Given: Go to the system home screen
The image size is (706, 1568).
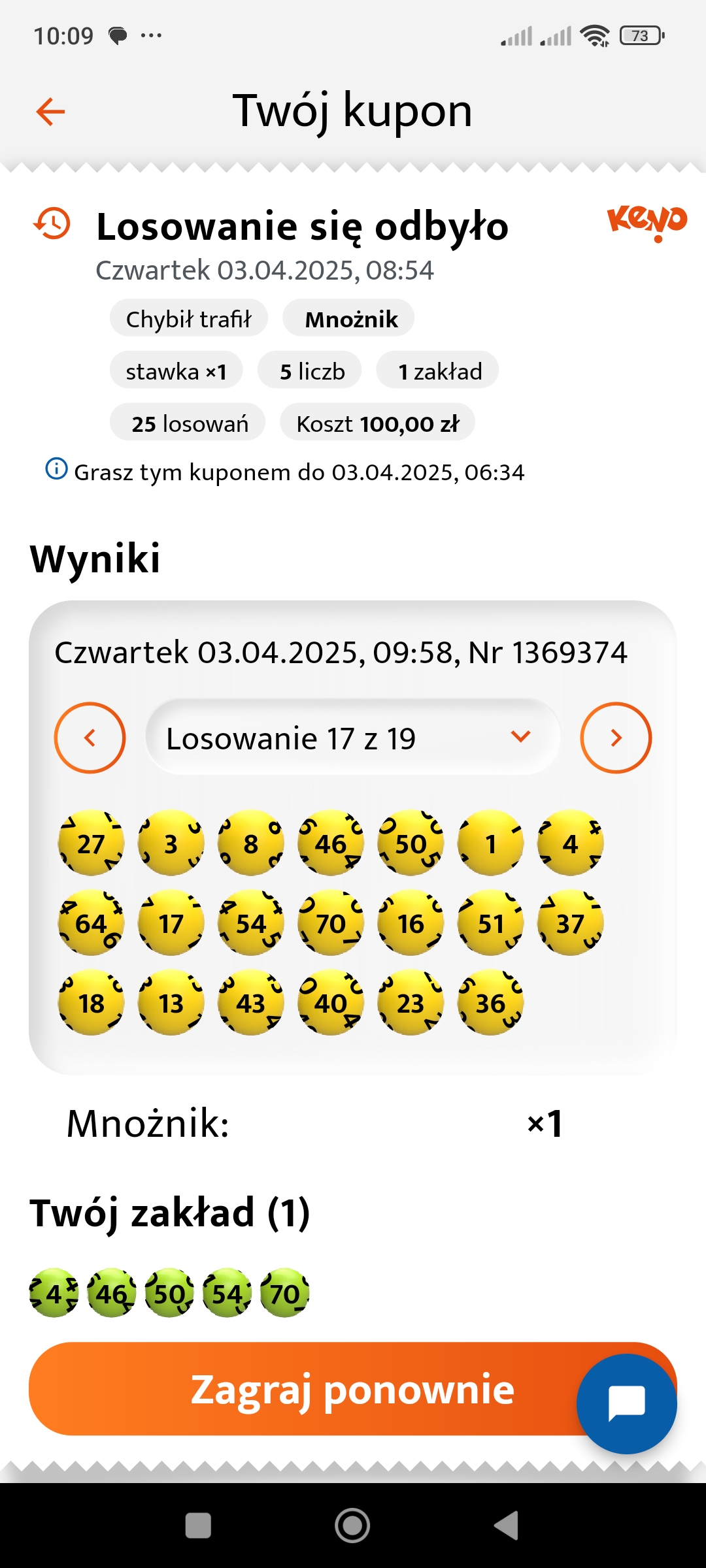Looking at the screenshot, I should pyautogui.click(x=352, y=1526).
